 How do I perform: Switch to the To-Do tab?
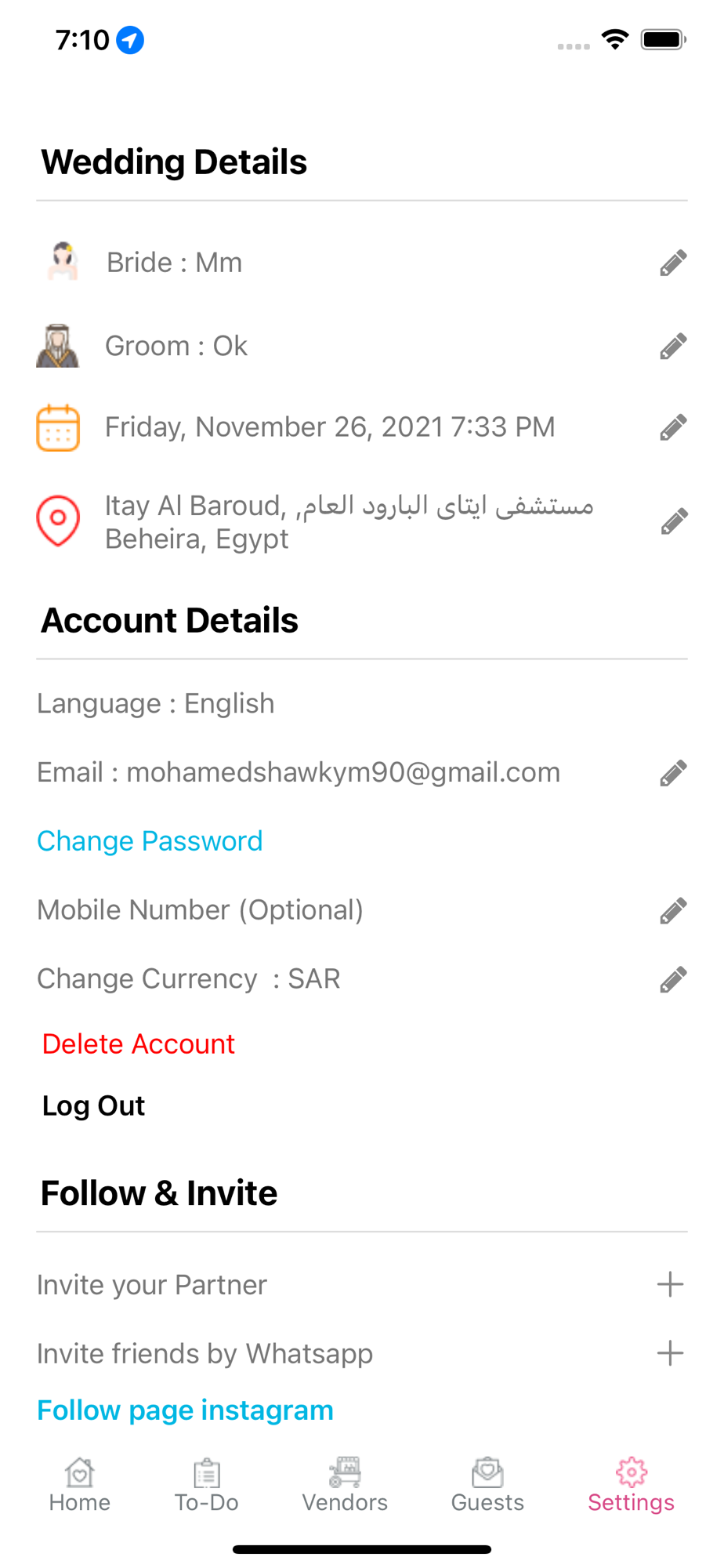207,1485
